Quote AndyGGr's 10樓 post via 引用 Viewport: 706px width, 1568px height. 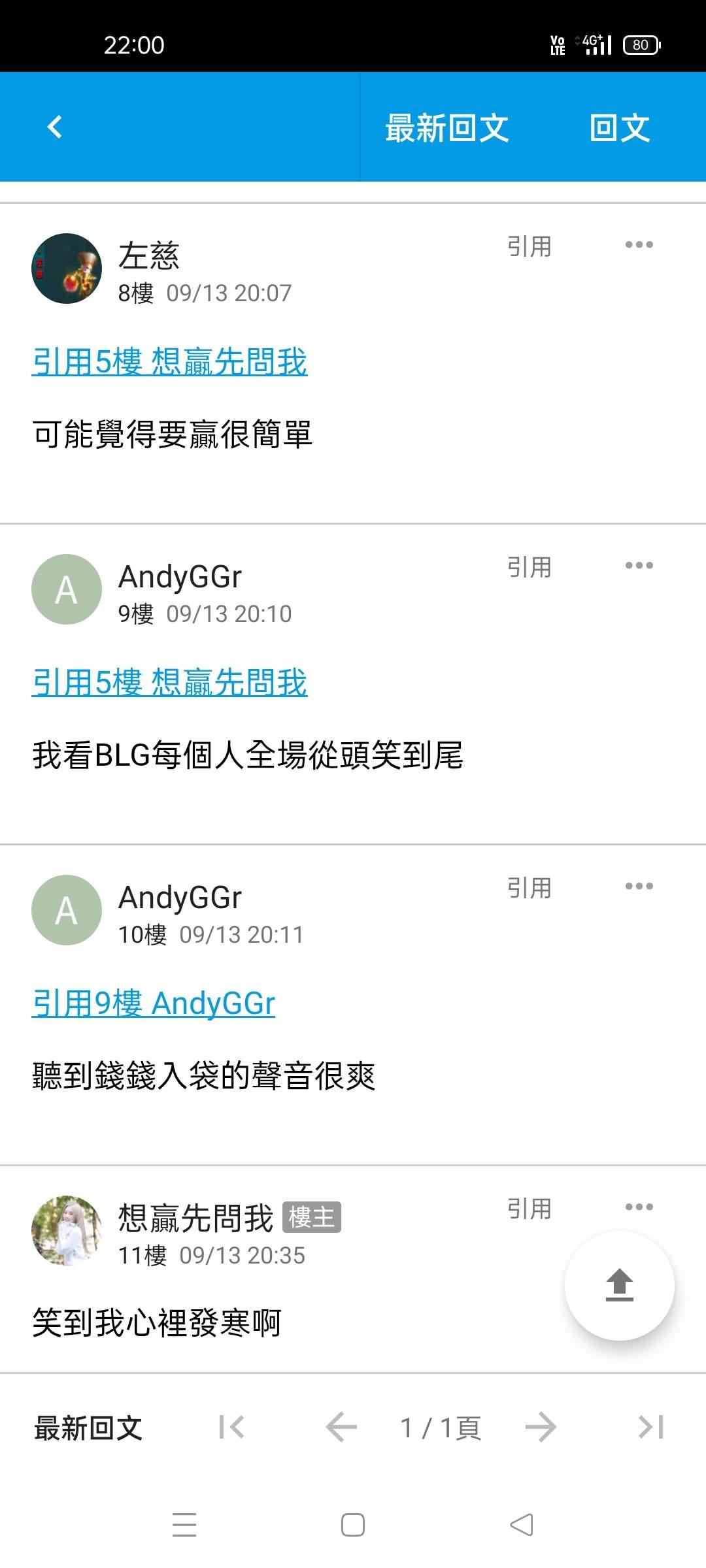[x=529, y=888]
